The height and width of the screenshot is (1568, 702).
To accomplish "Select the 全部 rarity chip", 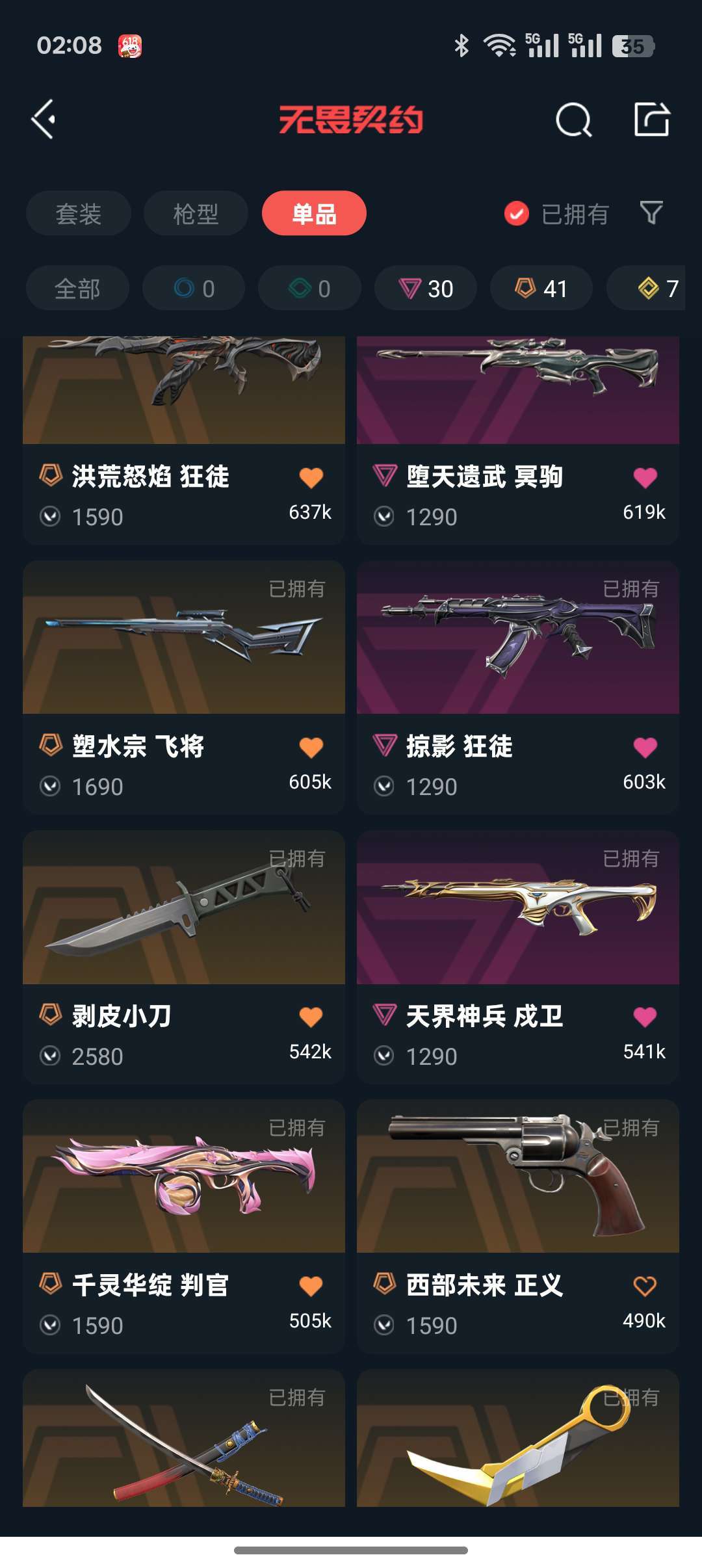I will (x=77, y=288).
